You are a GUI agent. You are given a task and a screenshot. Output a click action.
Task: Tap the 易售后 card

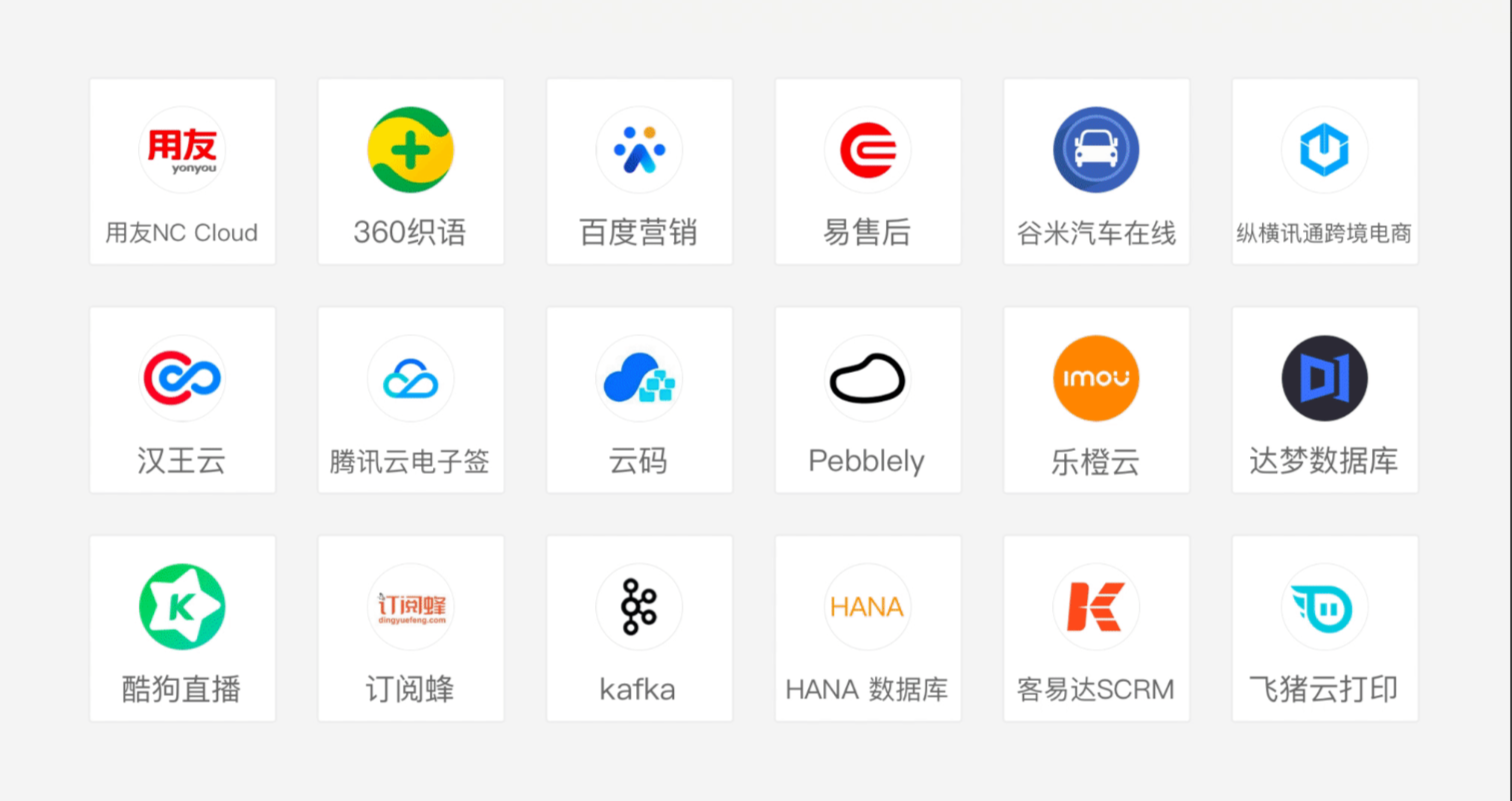click(867, 172)
